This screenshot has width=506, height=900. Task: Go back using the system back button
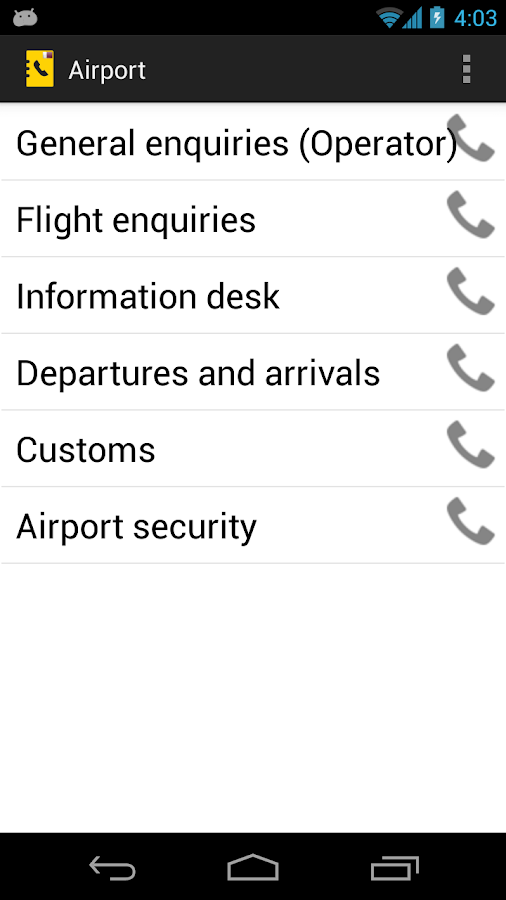[x=112, y=867]
